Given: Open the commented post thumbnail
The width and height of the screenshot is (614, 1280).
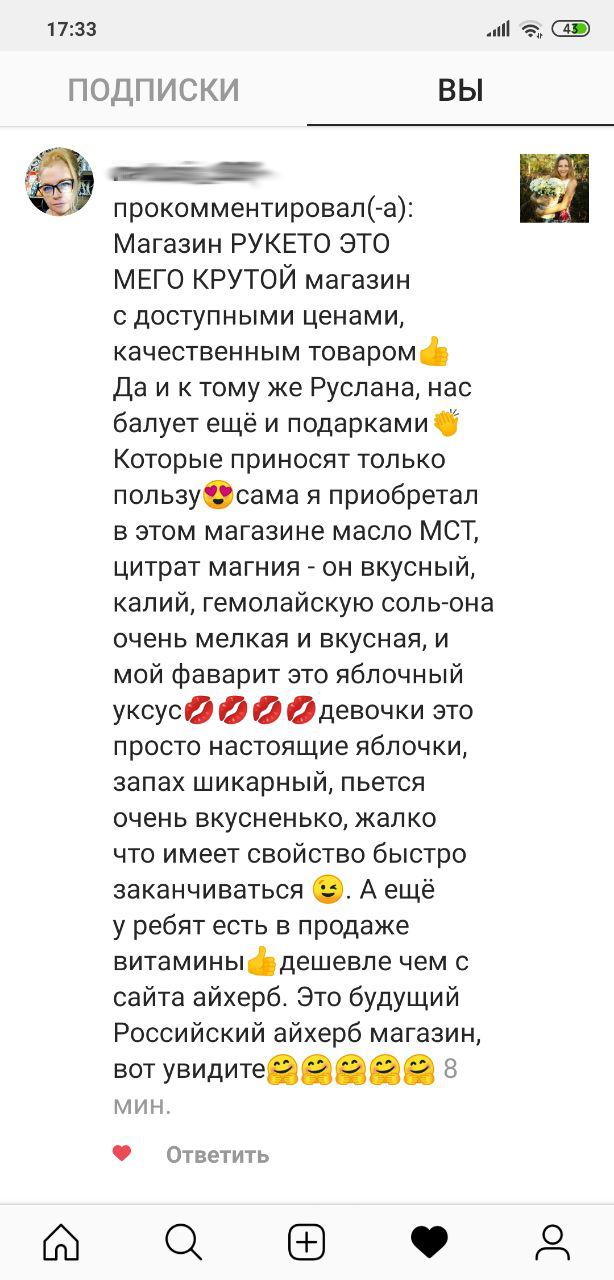Looking at the screenshot, I should tap(554, 188).
